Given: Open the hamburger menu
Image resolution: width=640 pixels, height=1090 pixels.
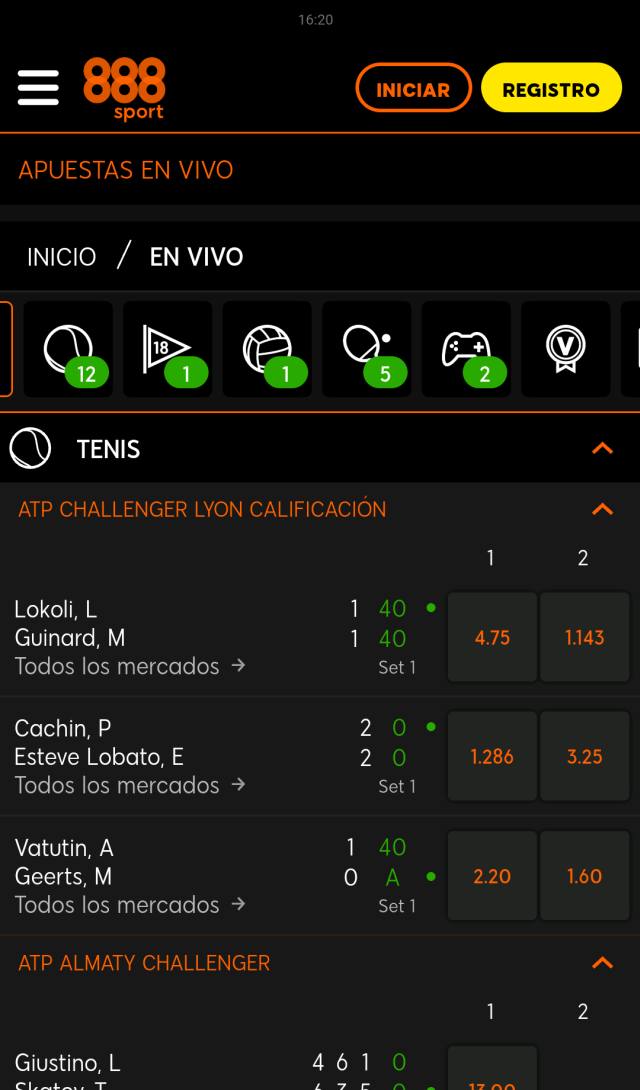Looking at the screenshot, I should (x=38, y=88).
